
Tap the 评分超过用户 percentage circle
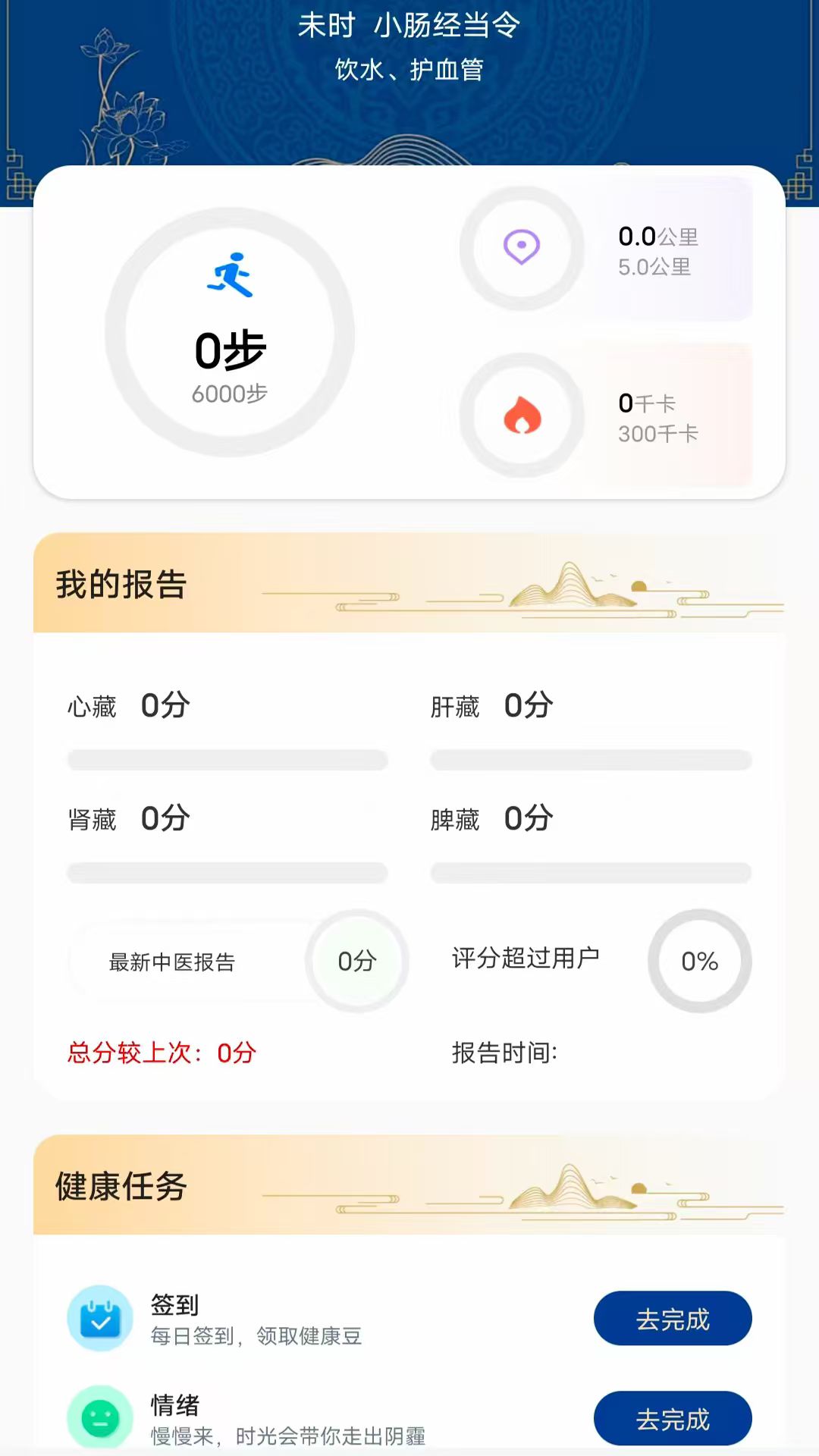(699, 961)
